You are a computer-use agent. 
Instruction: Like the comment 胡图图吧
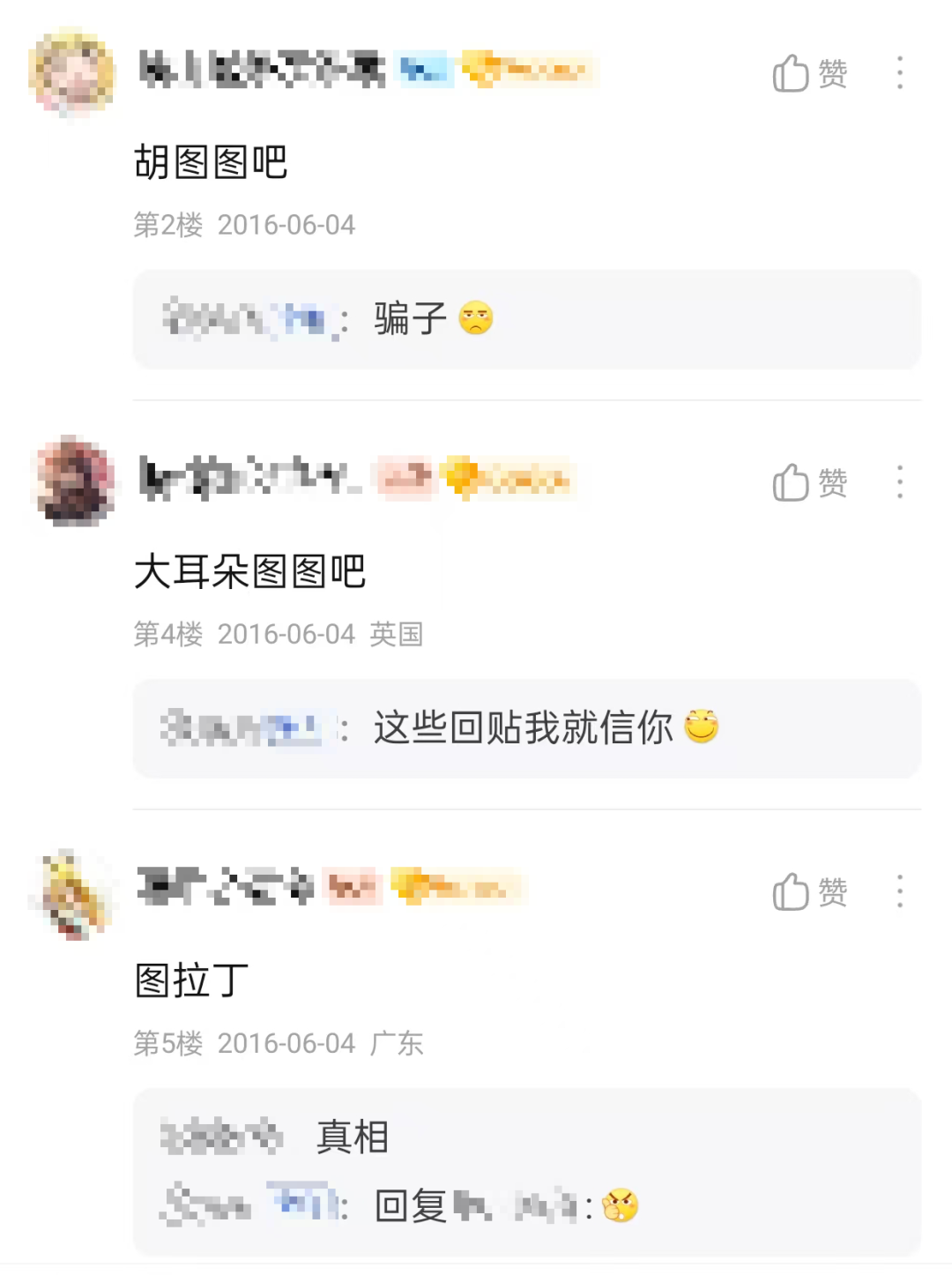[809, 73]
